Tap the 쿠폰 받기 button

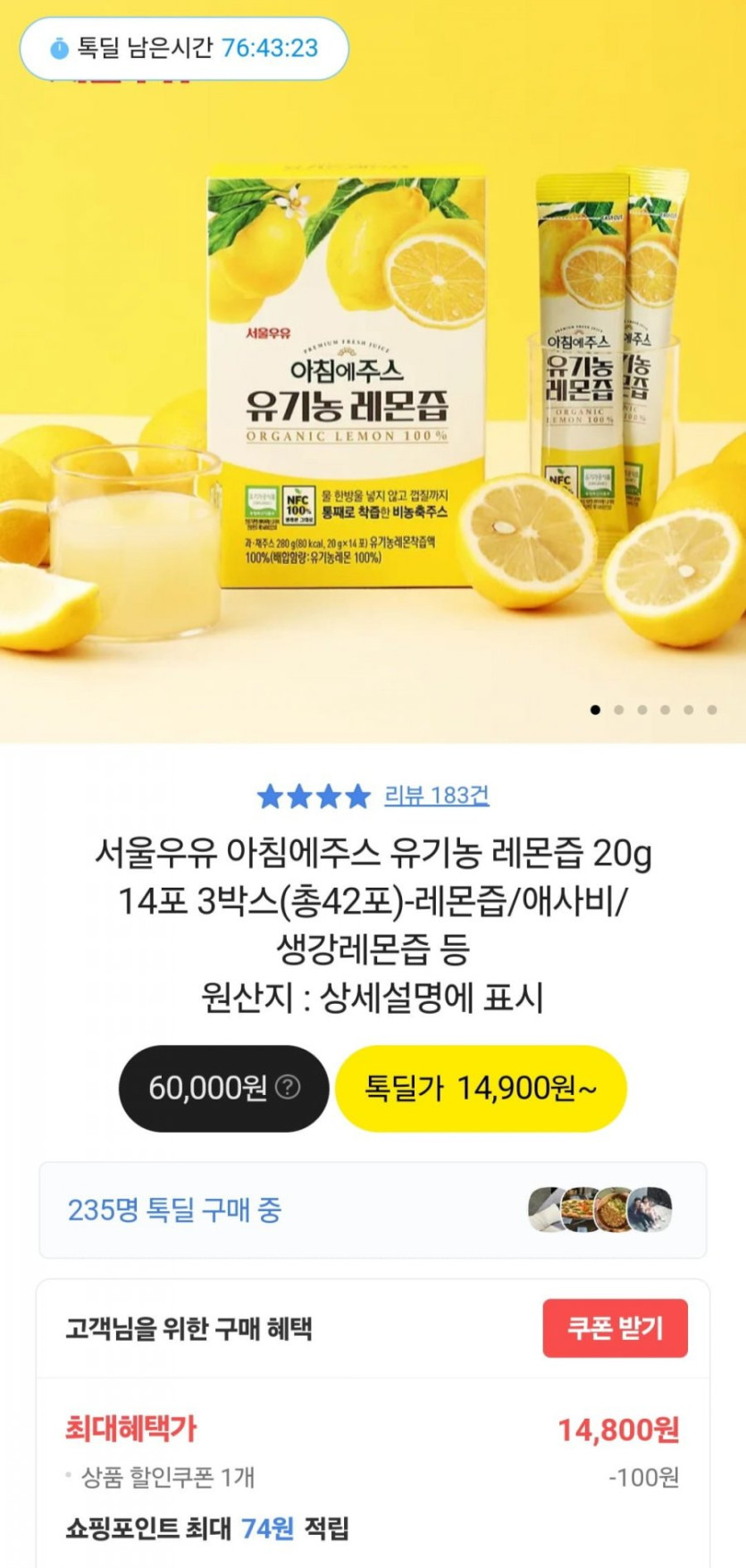pos(615,1328)
